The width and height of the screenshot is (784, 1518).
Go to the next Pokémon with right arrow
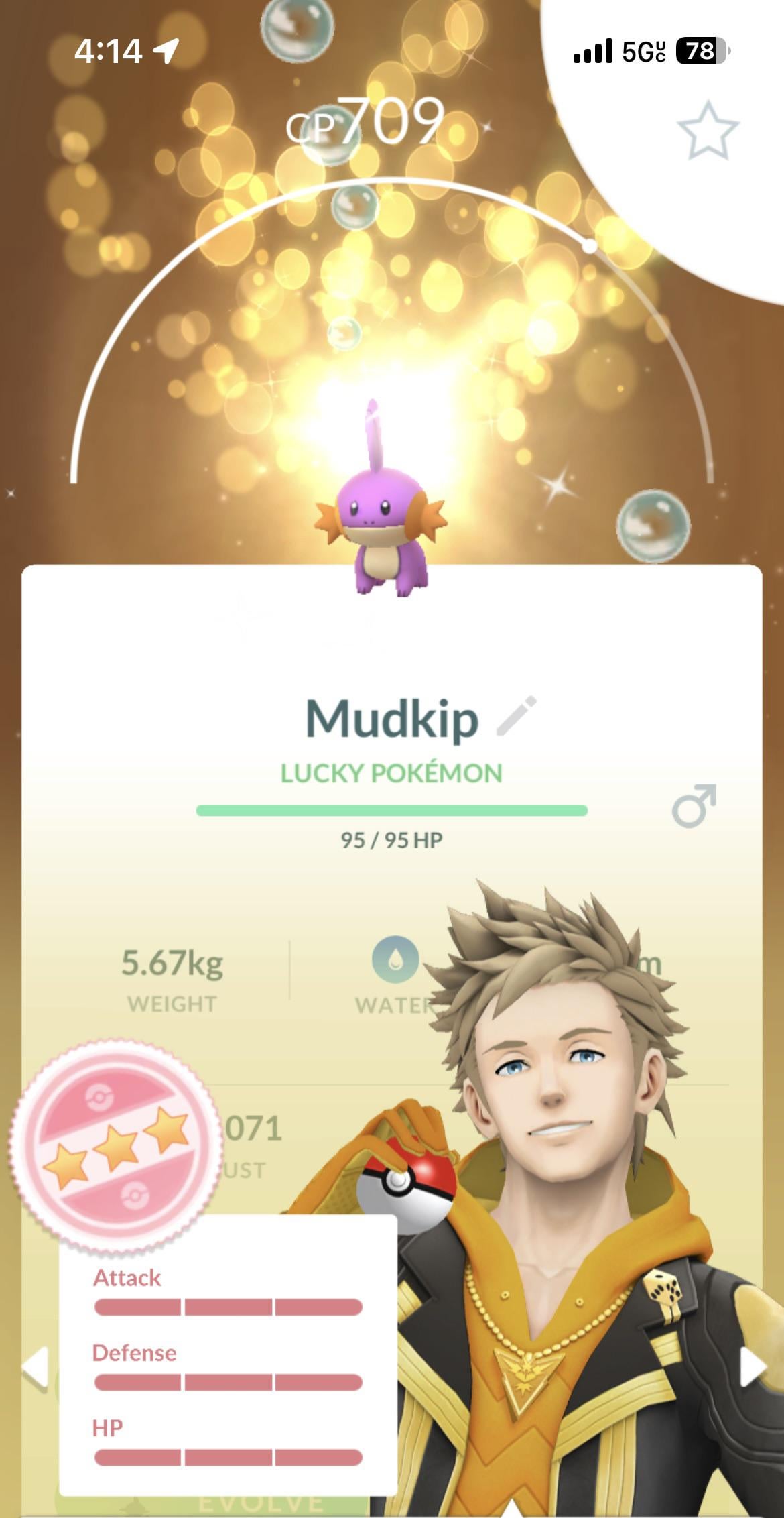point(752,1366)
